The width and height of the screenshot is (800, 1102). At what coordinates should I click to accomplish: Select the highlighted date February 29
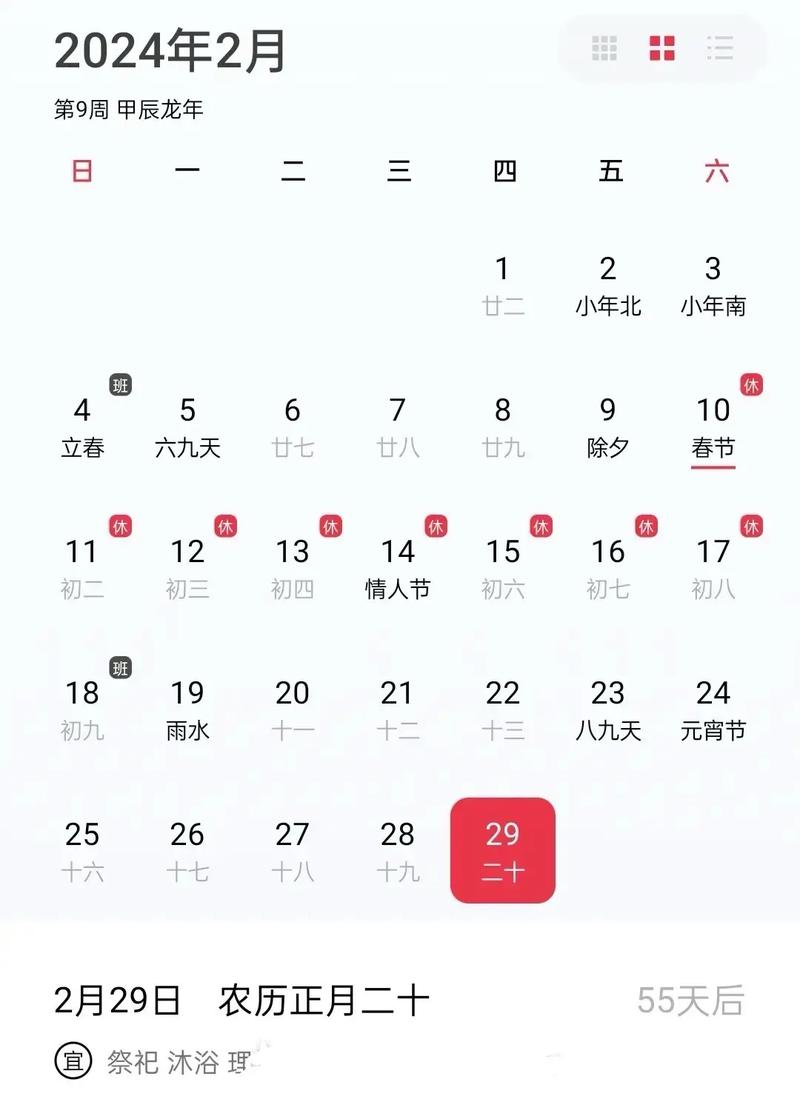[x=503, y=851]
